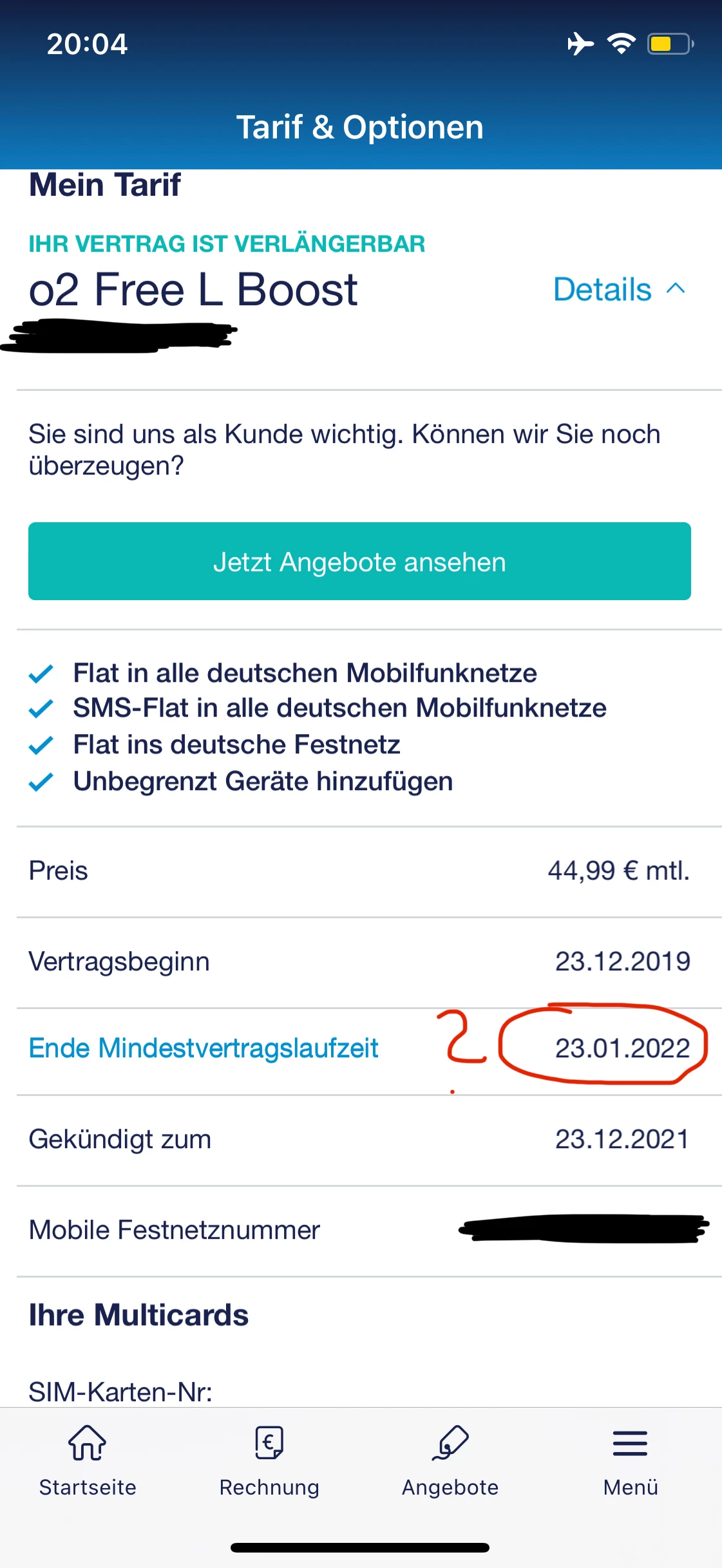Open the Angebote tab

450,1460
